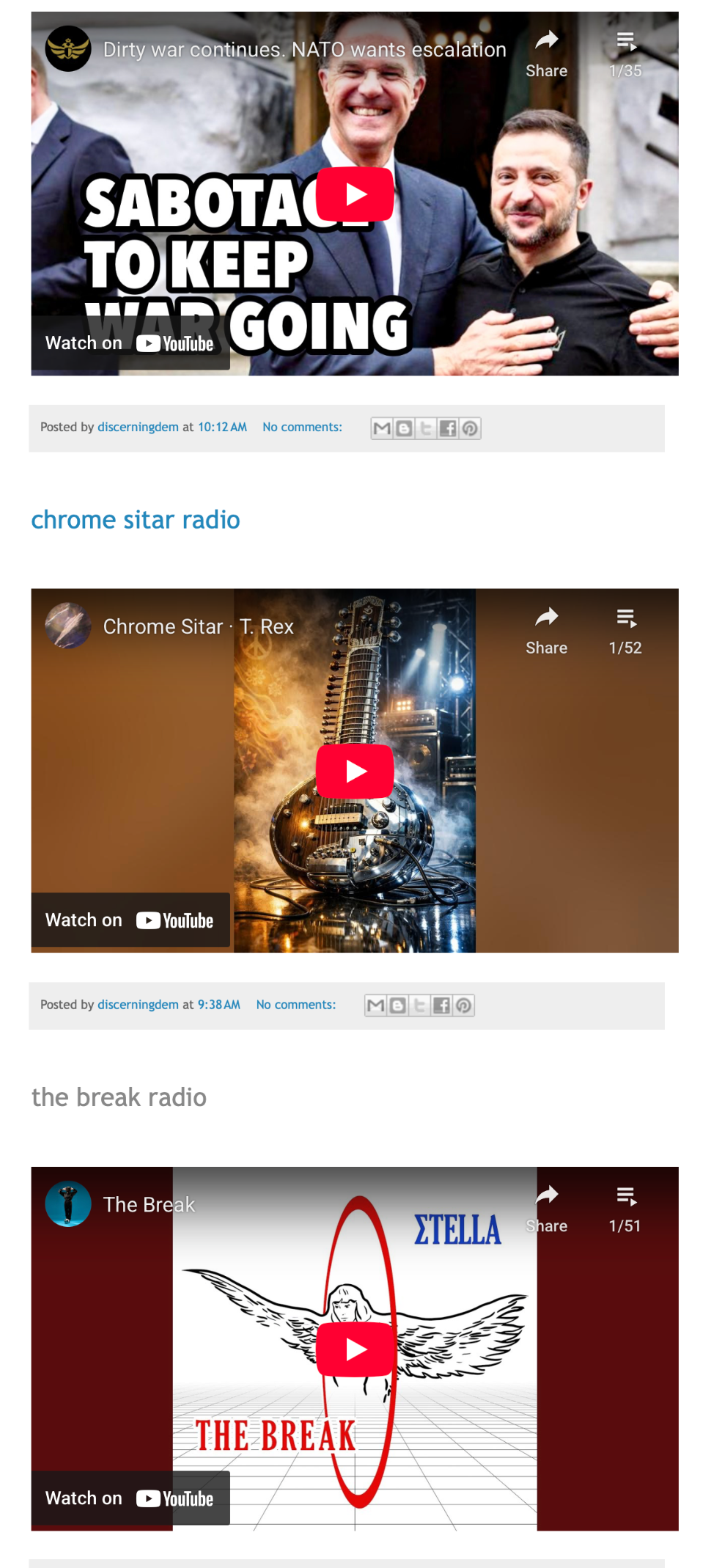
Task: Share the Chrome Sitar video
Action: pos(546,630)
